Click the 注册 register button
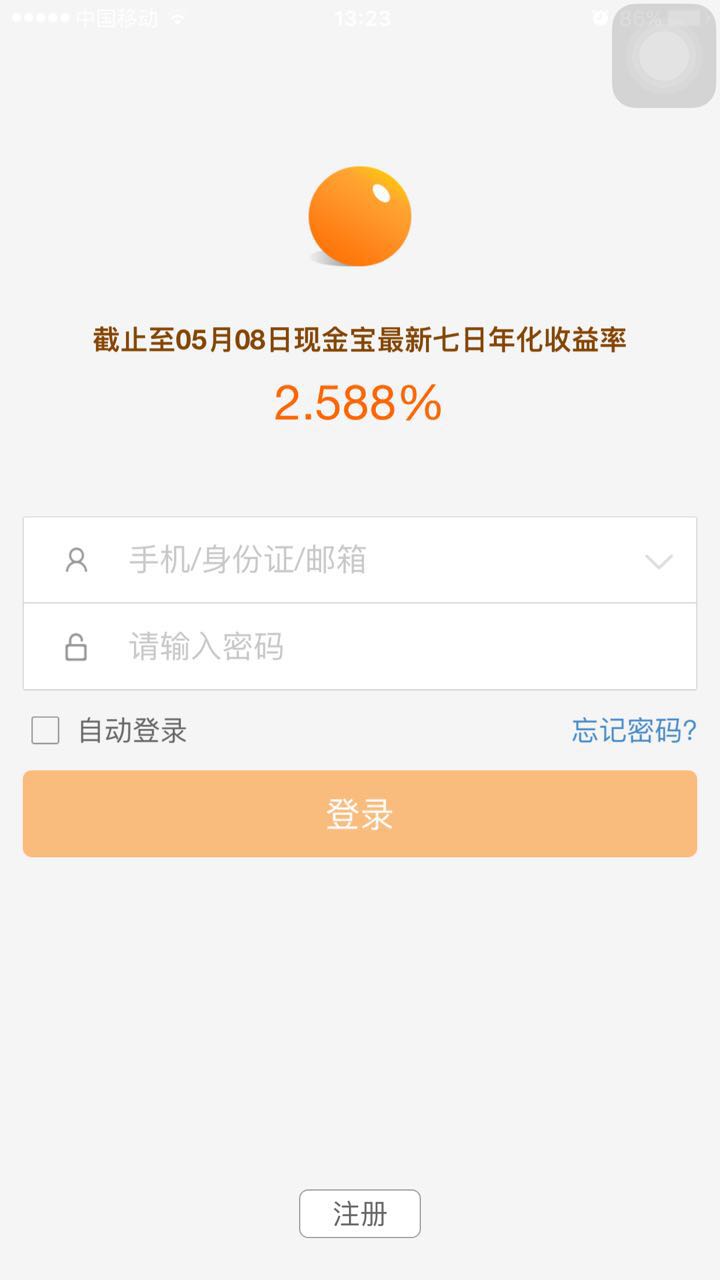The image size is (720, 1280). 359,1213
